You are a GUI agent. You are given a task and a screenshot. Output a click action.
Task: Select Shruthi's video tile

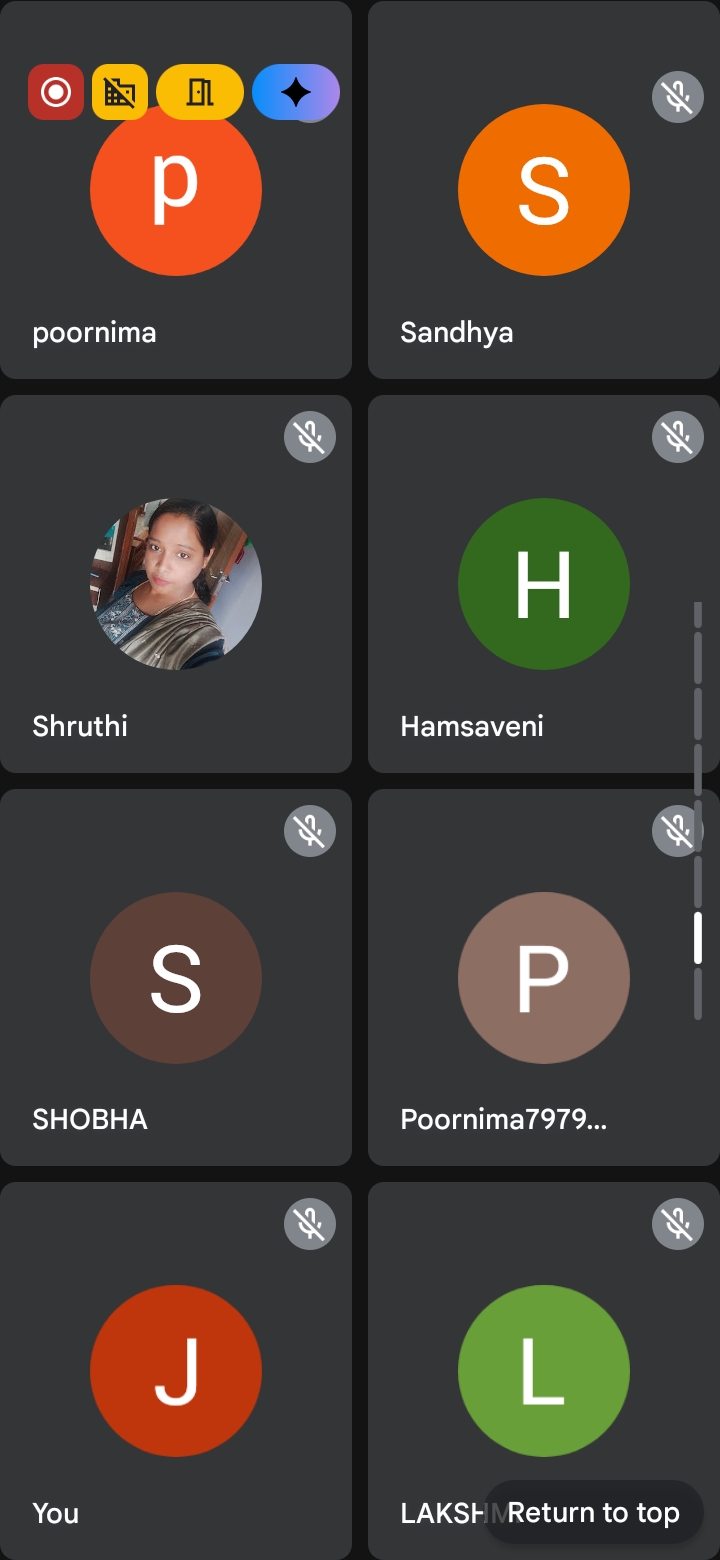click(x=176, y=584)
